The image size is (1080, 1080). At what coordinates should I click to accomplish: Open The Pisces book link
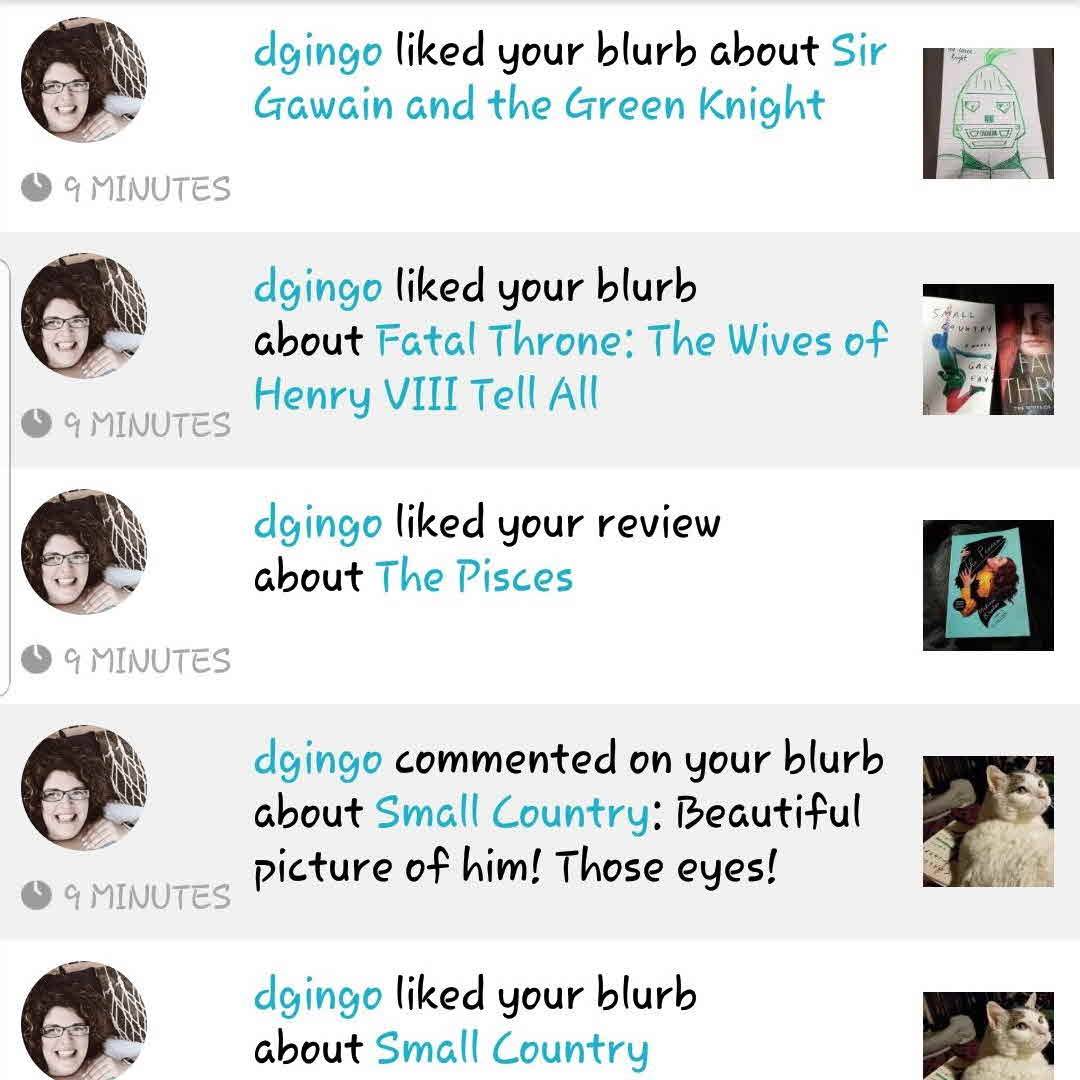[473, 577]
